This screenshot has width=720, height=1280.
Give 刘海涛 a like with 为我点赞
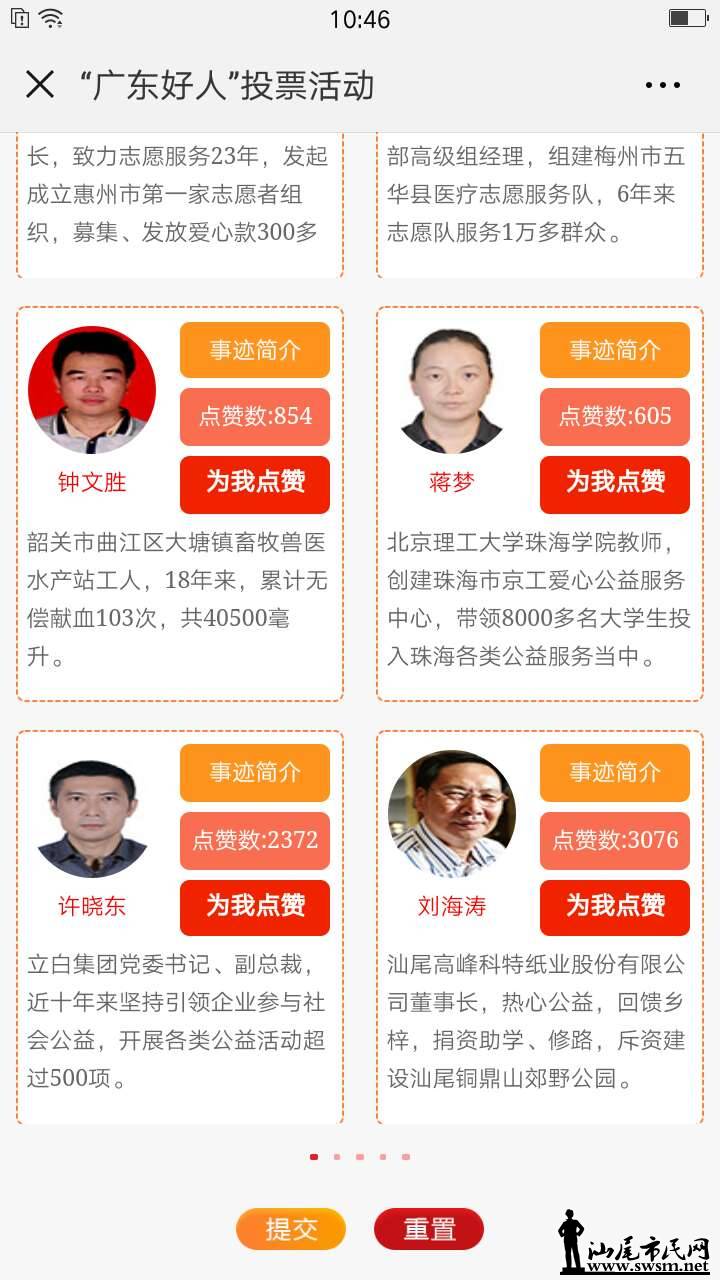point(615,907)
